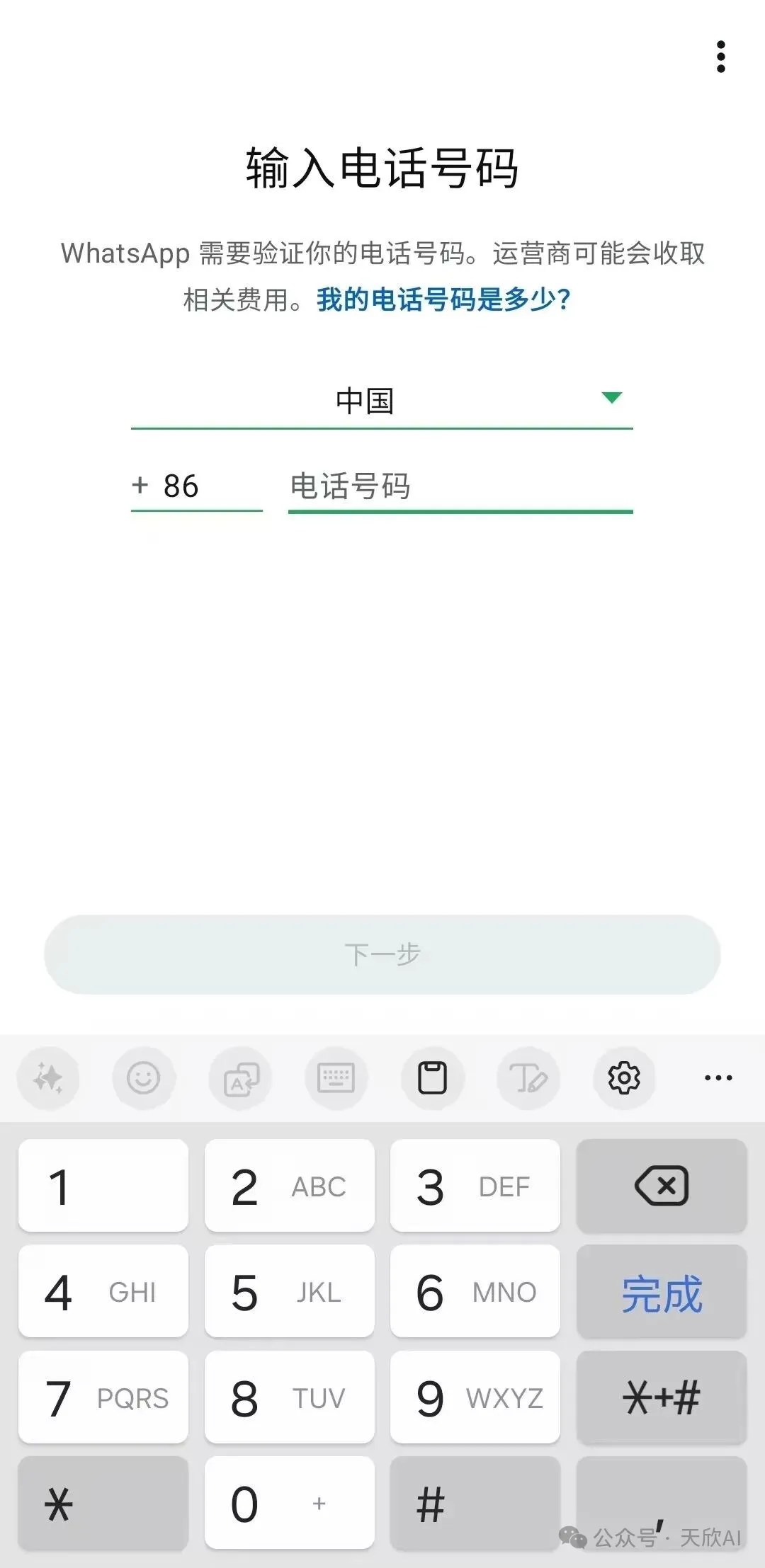This screenshot has width=765, height=1568.
Task: Enter digit 5 on the keypad
Action: [289, 1292]
